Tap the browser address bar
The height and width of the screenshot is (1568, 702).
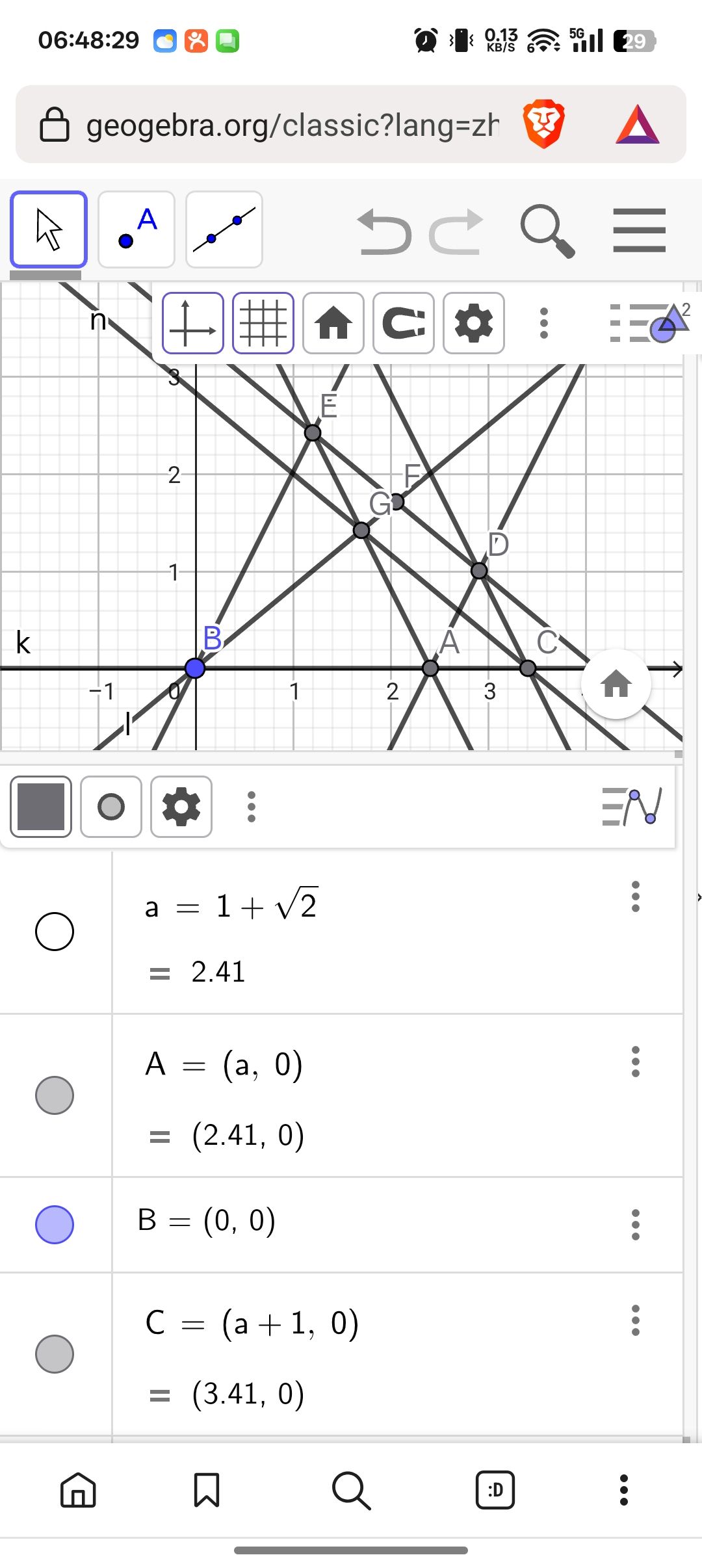pos(292,125)
